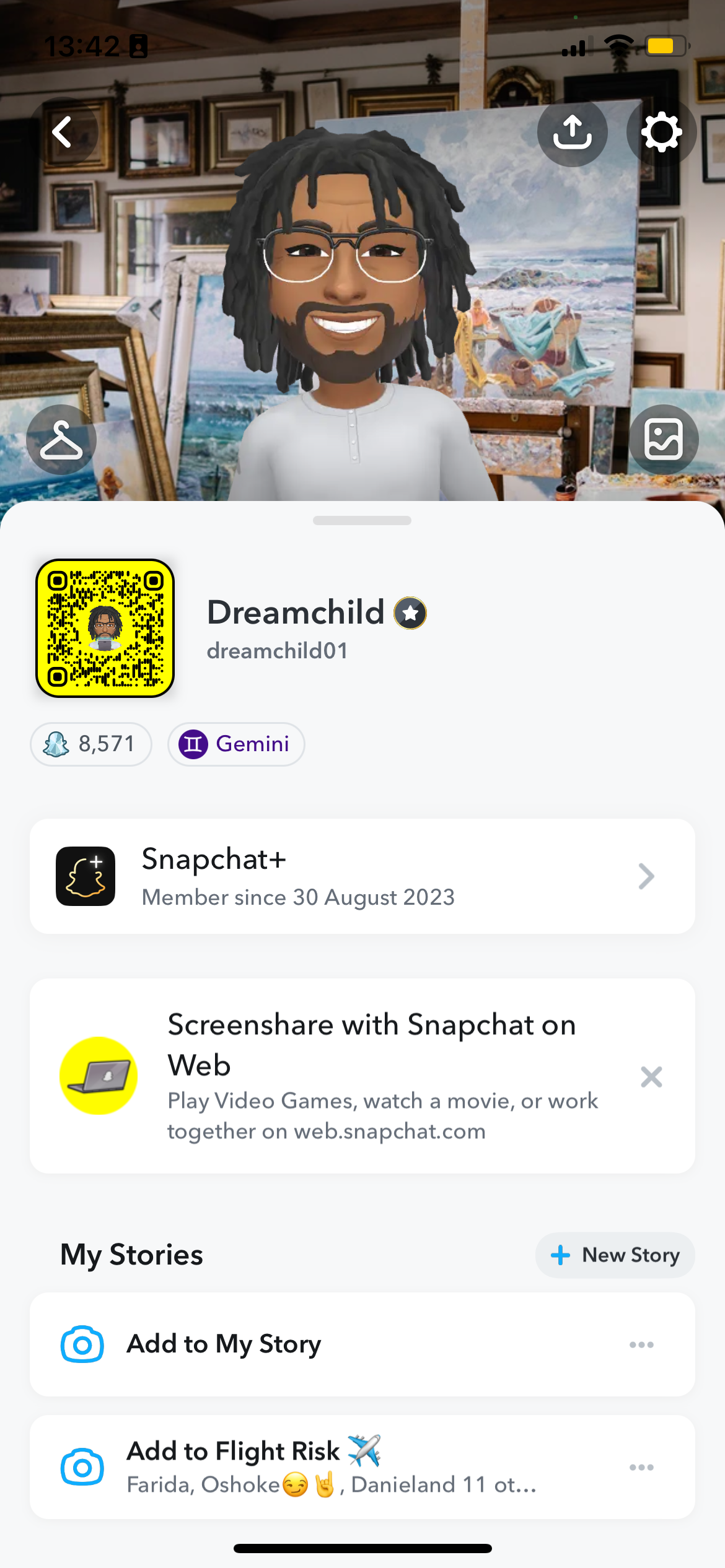Tap the share profile icon
Screen dimensions: 725x1568
572,131
